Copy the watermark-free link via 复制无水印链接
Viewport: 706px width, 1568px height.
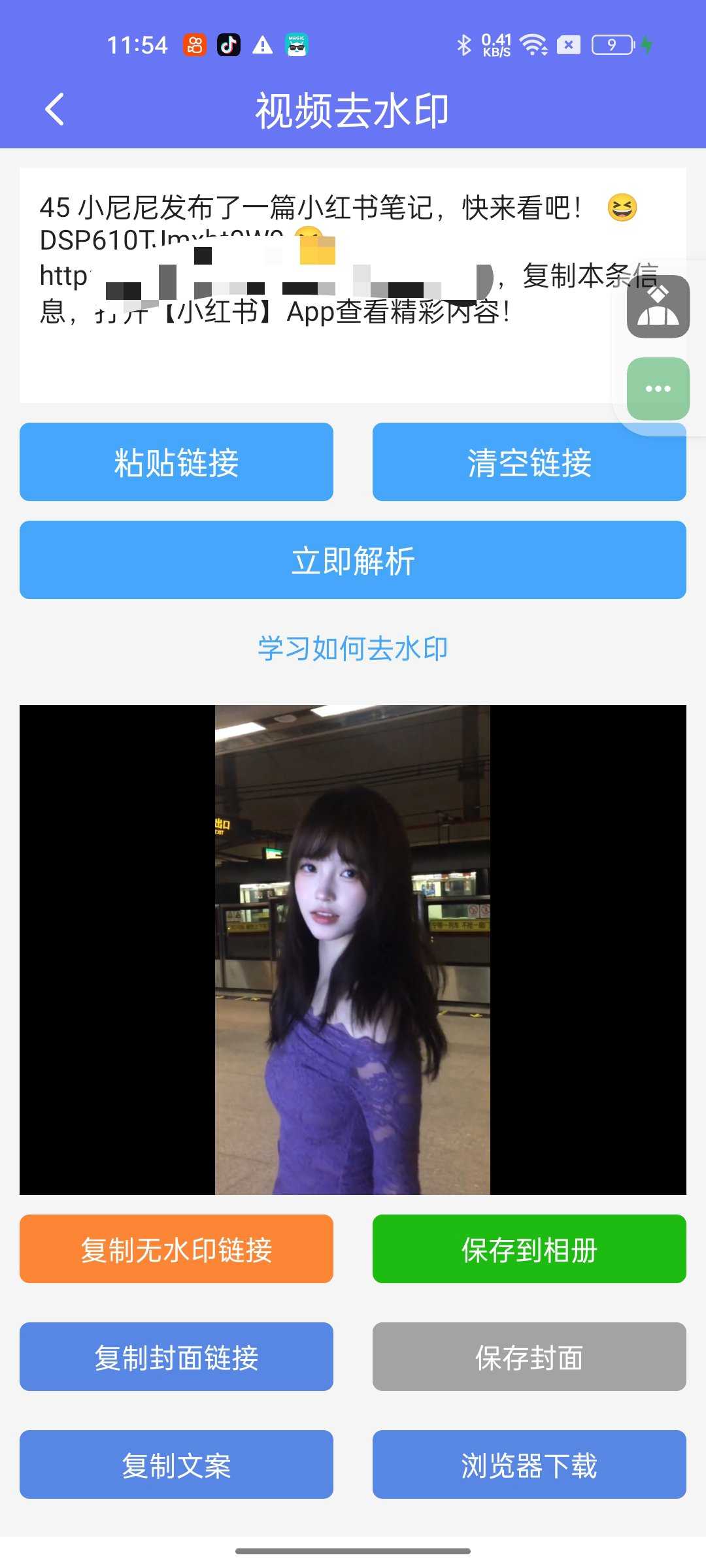pyautogui.click(x=176, y=1249)
